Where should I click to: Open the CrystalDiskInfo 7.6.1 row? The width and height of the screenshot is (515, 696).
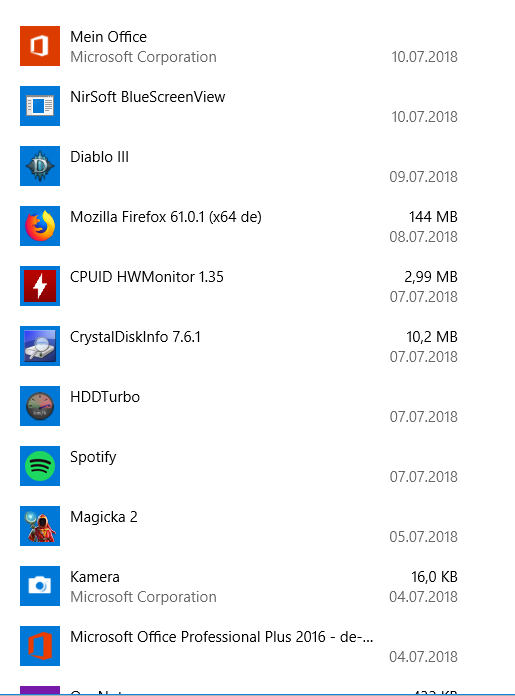coord(239,346)
